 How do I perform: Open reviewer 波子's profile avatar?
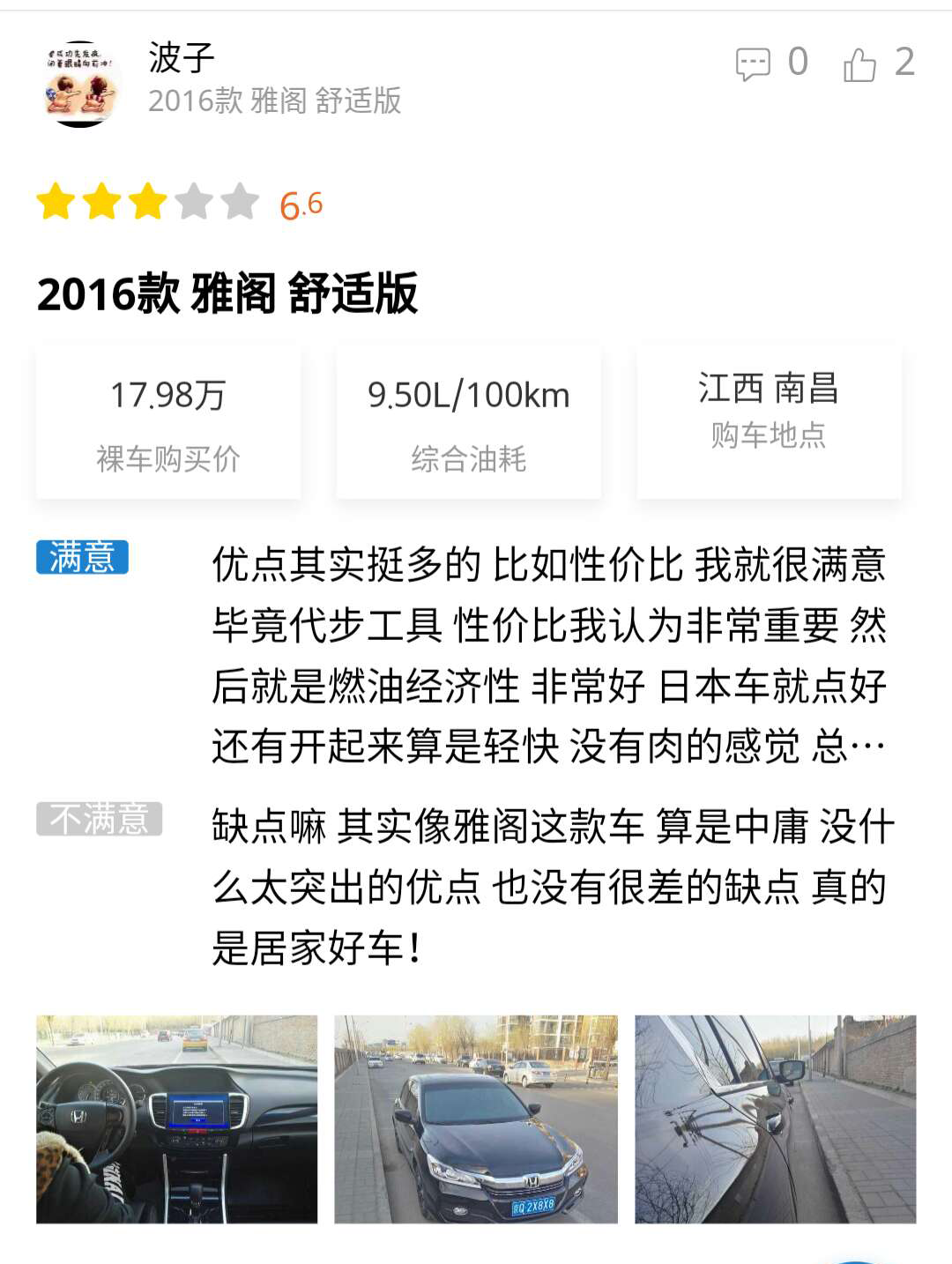click(x=80, y=84)
